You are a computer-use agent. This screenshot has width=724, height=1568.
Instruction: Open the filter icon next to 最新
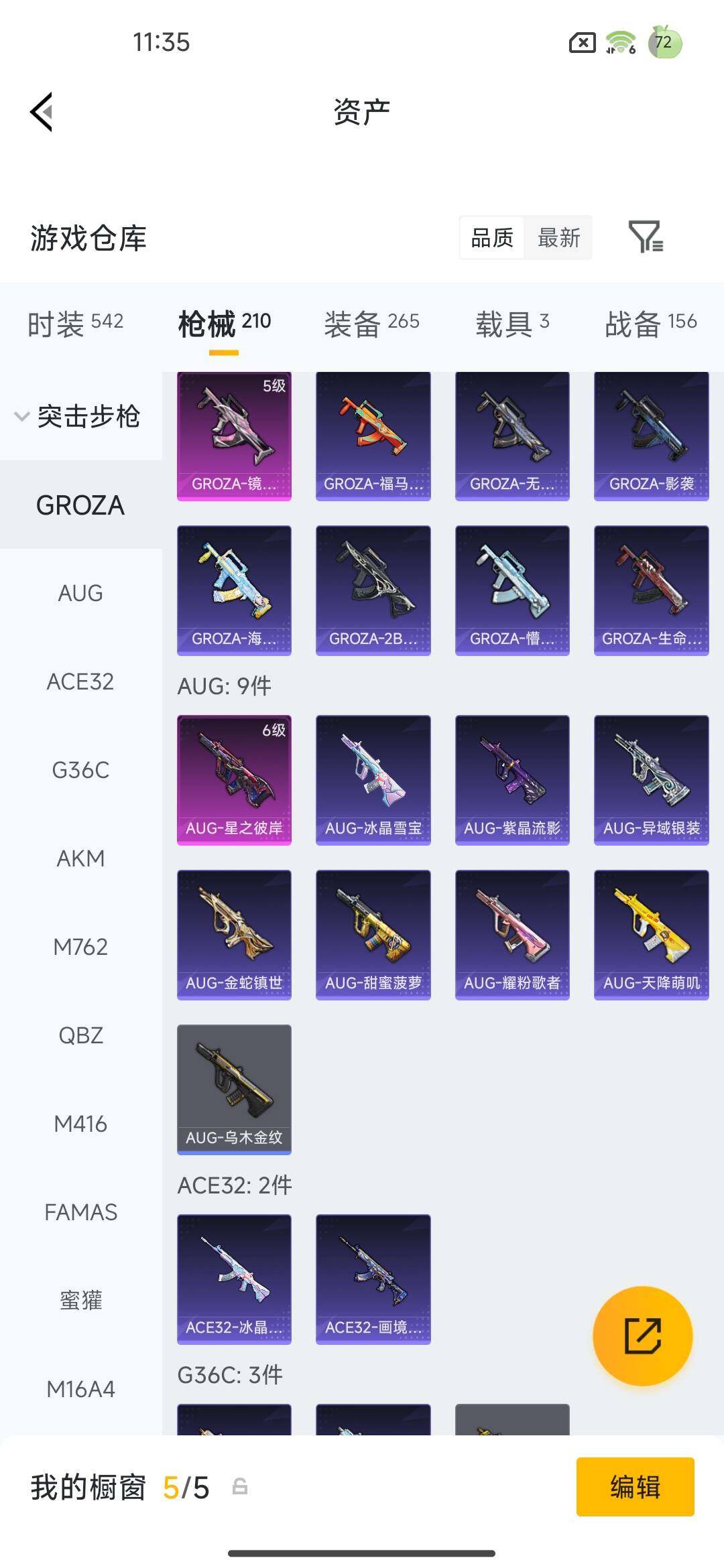(646, 237)
